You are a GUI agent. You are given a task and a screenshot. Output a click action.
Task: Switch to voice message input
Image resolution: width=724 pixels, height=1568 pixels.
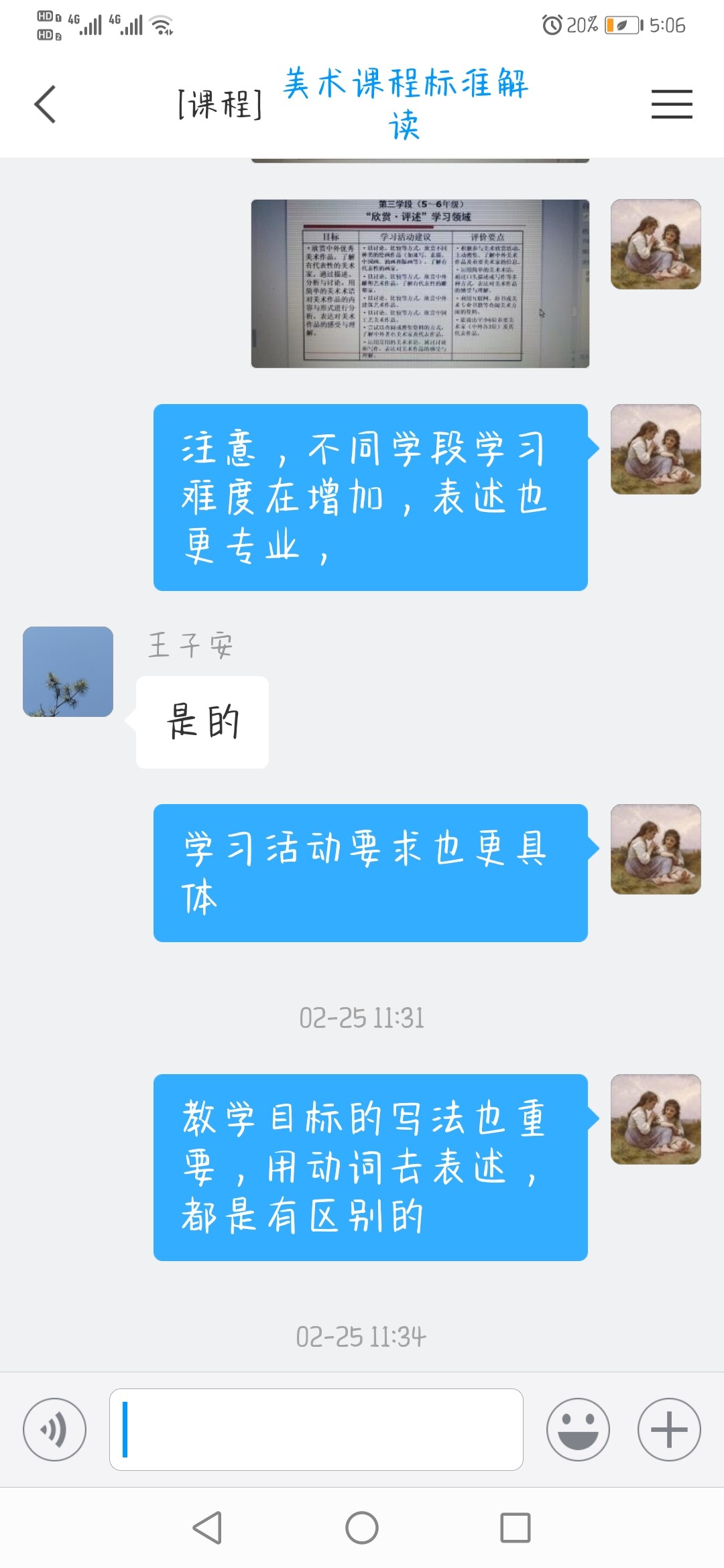click(54, 1429)
